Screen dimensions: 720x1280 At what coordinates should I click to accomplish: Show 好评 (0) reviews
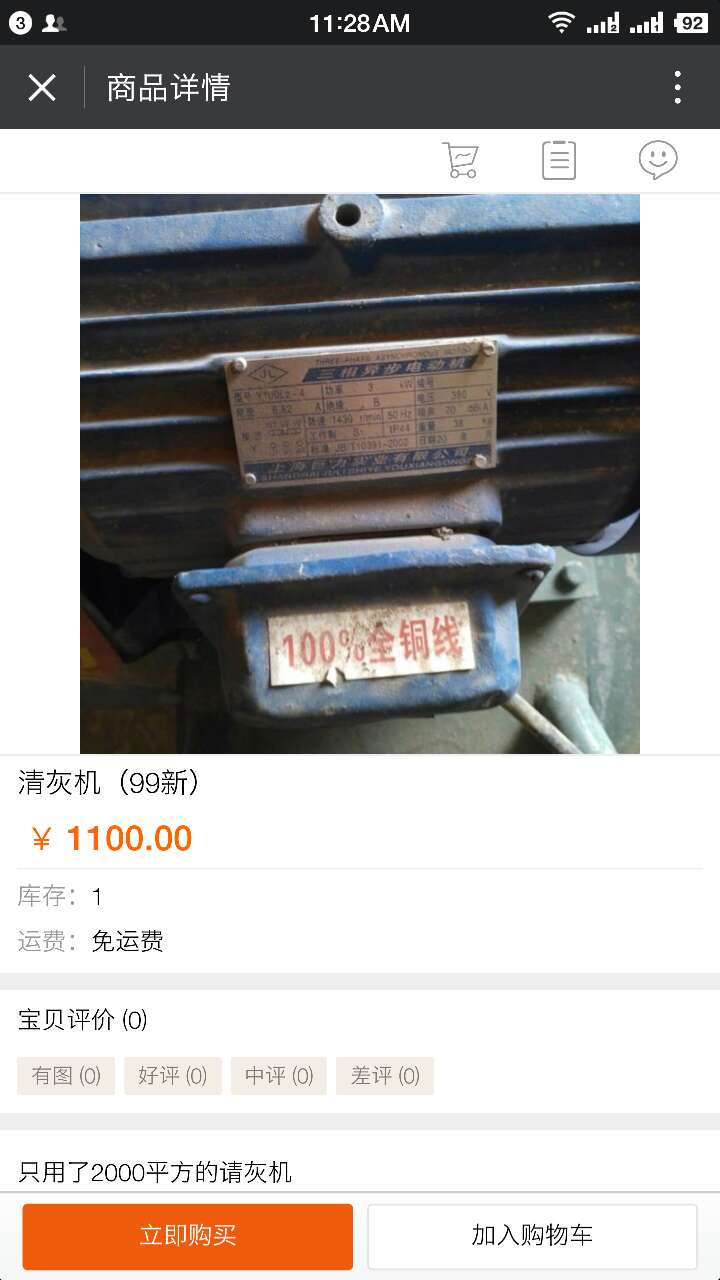(172, 1076)
